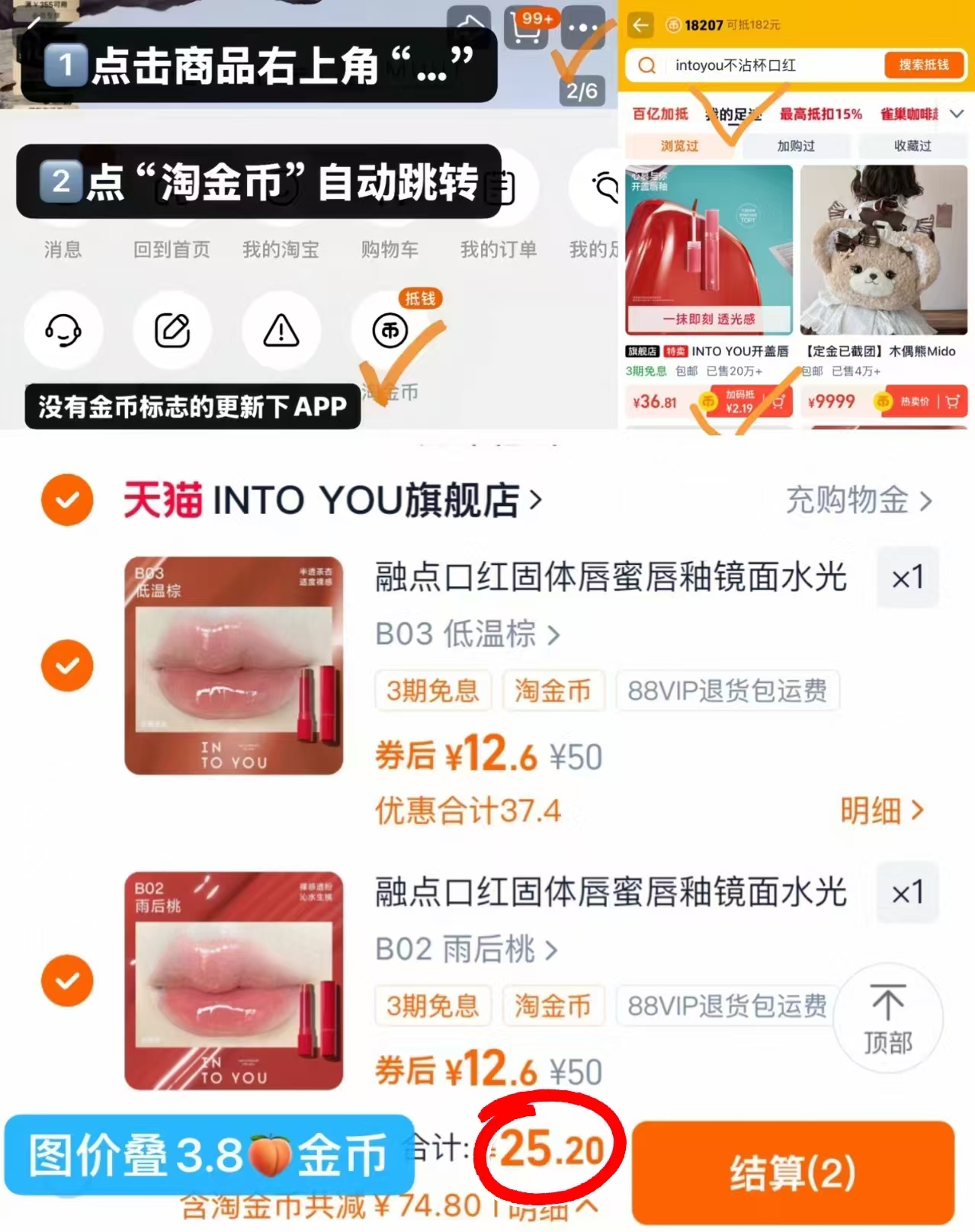Switch to the 加购过 tab
Screen dimensions: 975x1232
click(797, 146)
